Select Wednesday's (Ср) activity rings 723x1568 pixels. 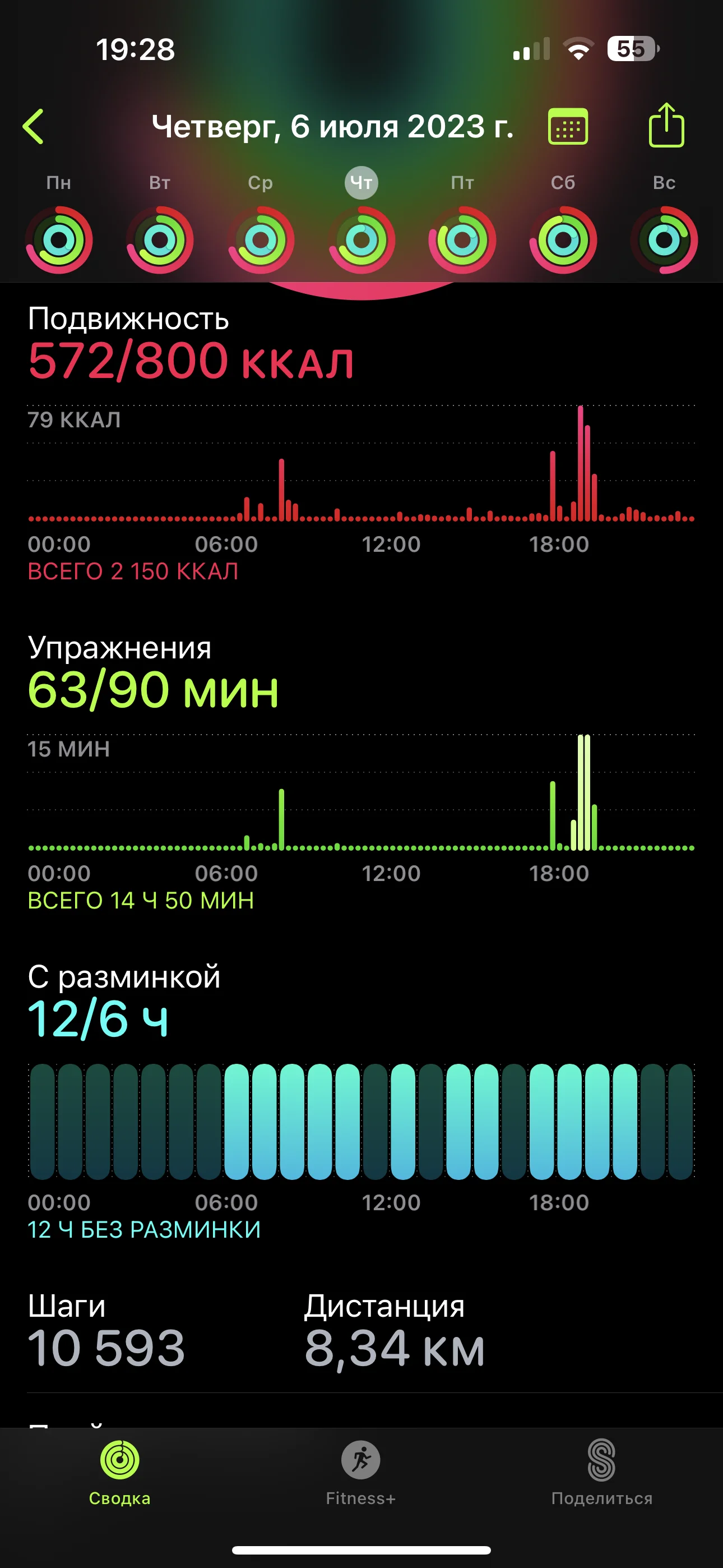tap(261, 240)
